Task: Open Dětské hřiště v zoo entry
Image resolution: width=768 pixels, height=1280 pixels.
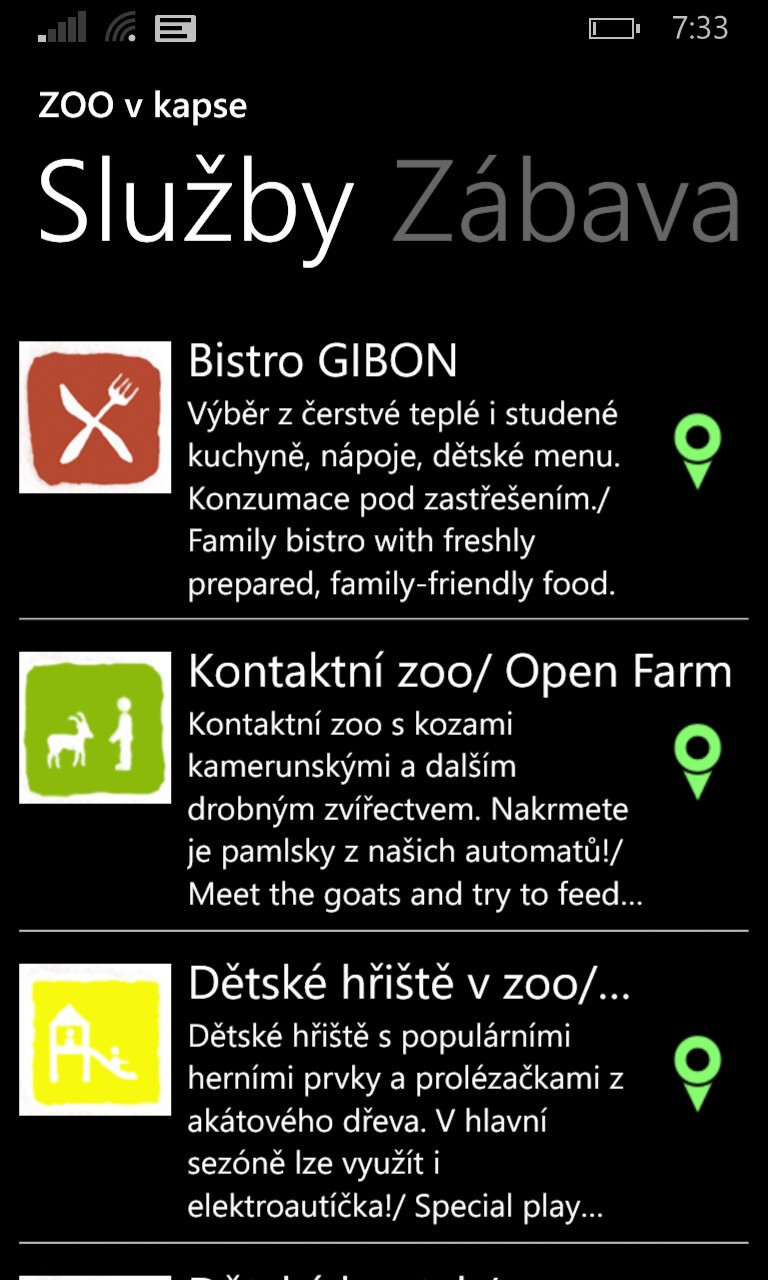Action: pos(409,985)
